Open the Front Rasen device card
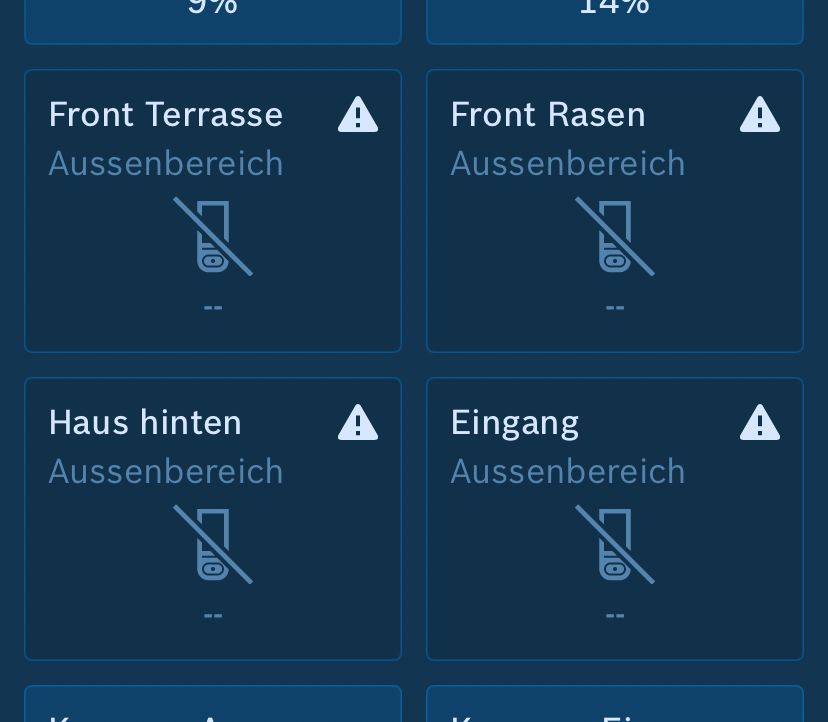This screenshot has width=828, height=722. pos(614,211)
